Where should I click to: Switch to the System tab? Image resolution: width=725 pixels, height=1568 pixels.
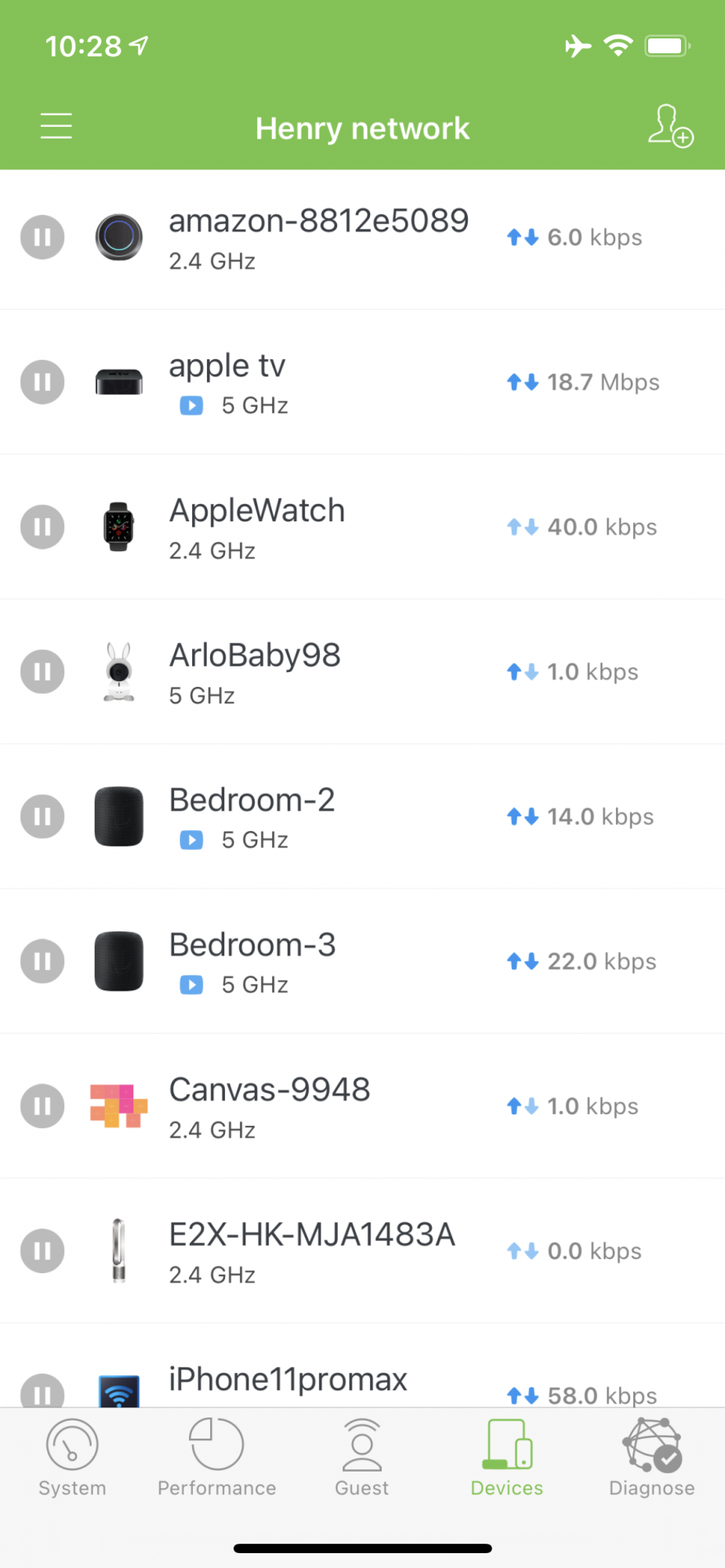(x=72, y=1458)
